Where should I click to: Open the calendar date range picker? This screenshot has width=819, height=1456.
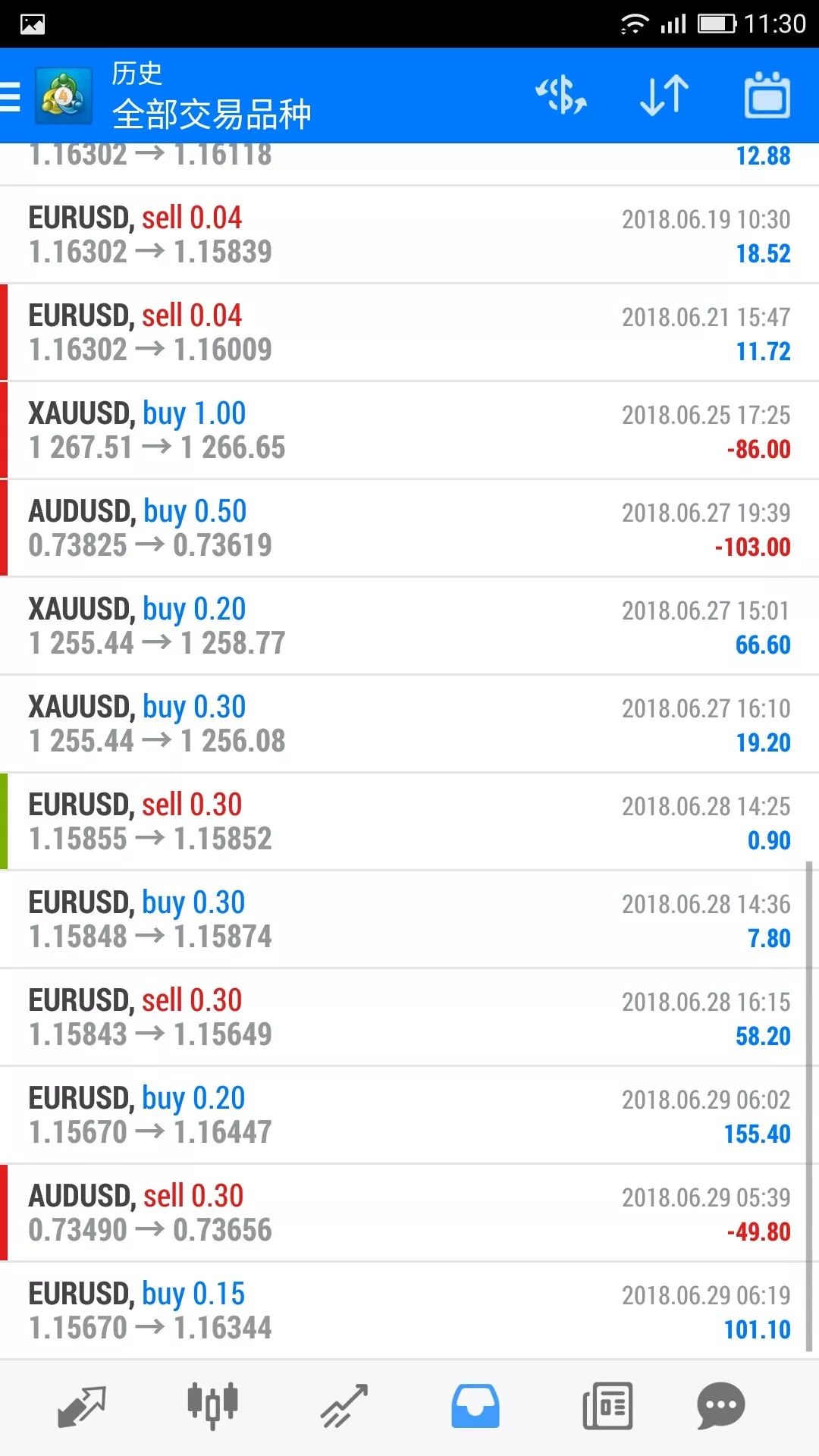(767, 95)
